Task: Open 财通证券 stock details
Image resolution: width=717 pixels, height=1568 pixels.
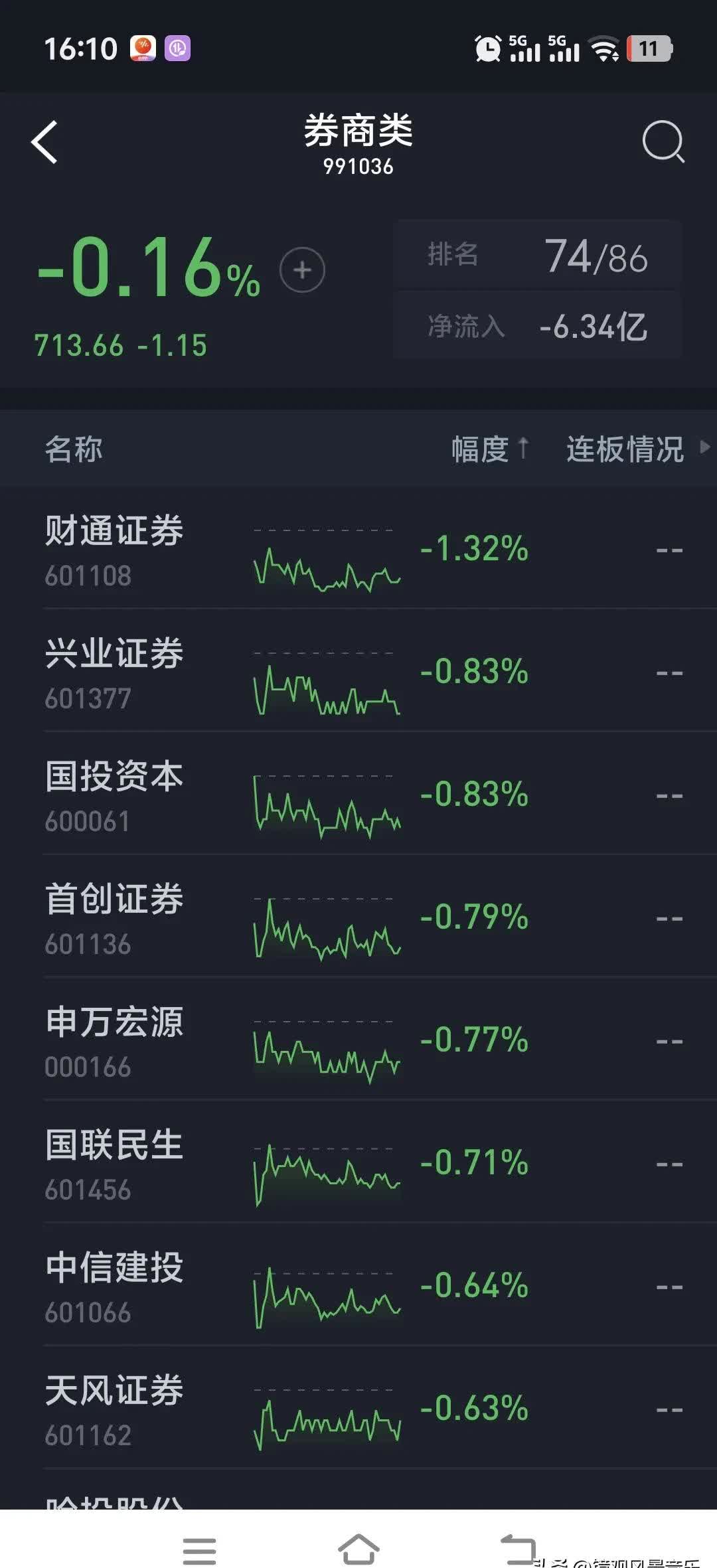Action: 114,549
